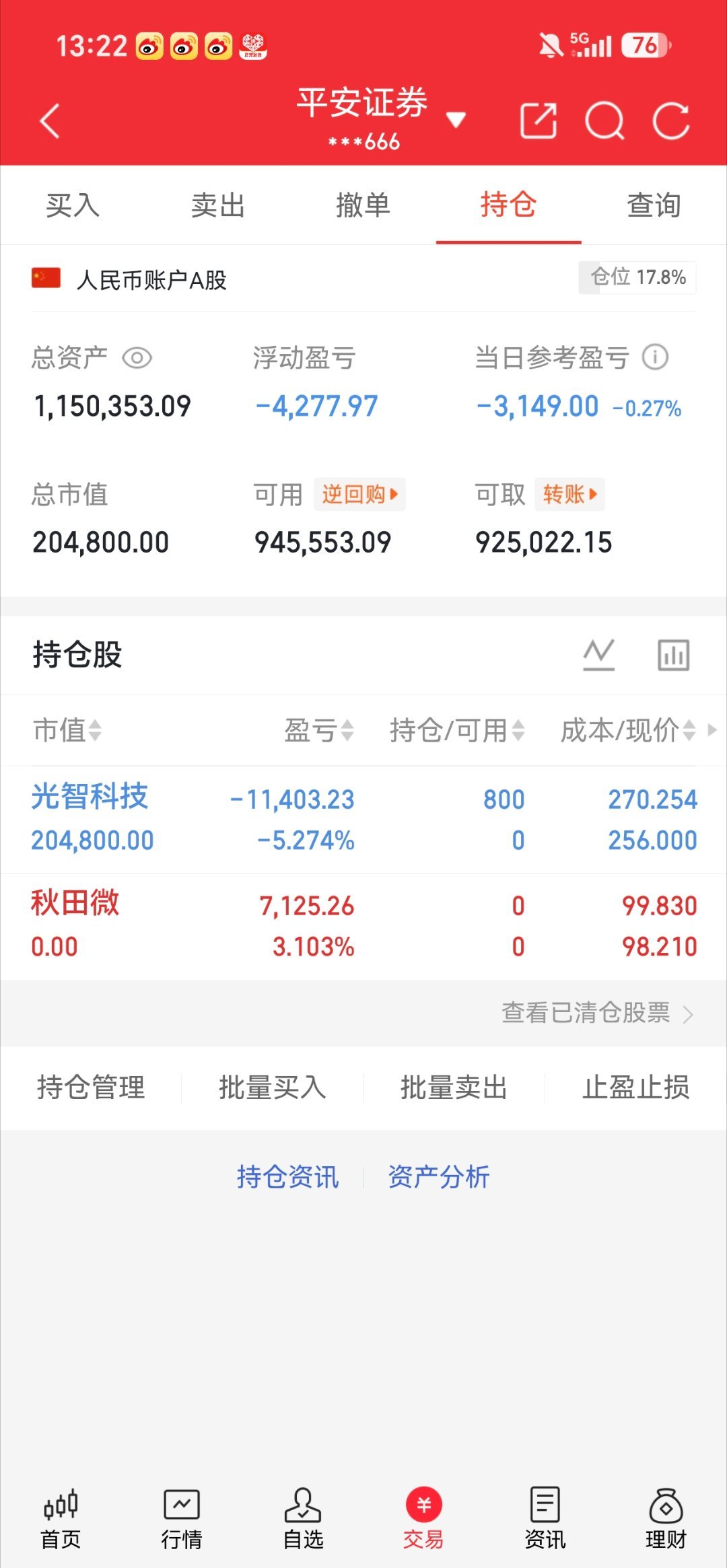The image size is (727, 1568).
Task: Open the 光智科技 holding row
Action: tap(363, 820)
